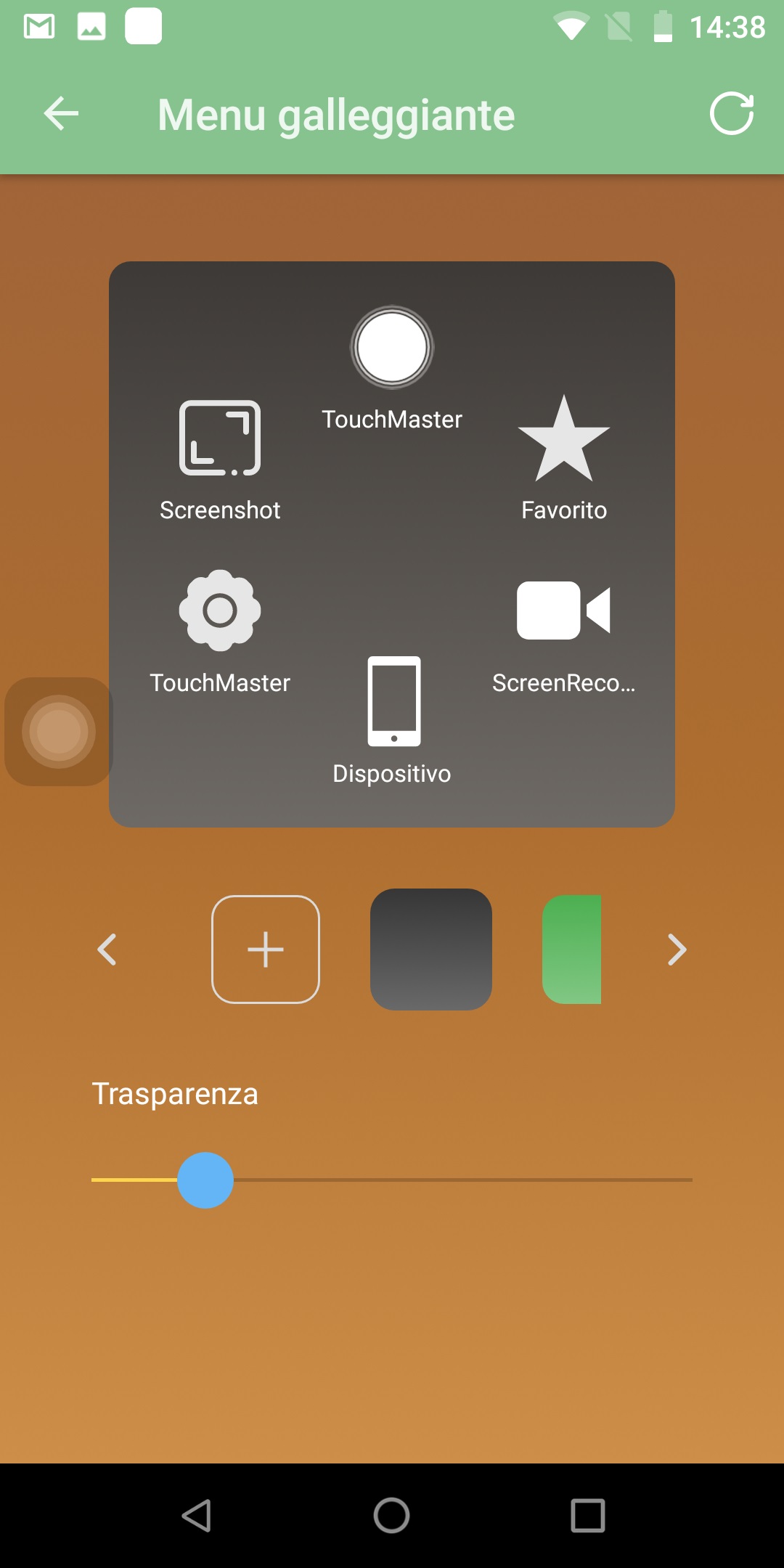Tap the system home button
Image resolution: width=784 pixels, height=1568 pixels.
tap(392, 1516)
